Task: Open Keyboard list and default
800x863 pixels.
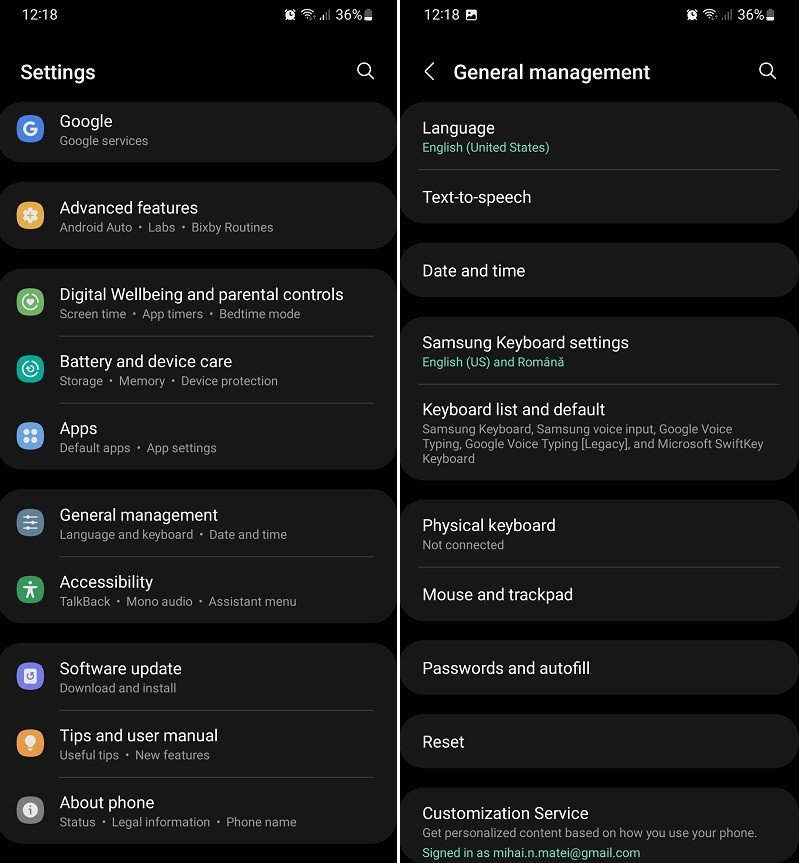Action: 598,432
